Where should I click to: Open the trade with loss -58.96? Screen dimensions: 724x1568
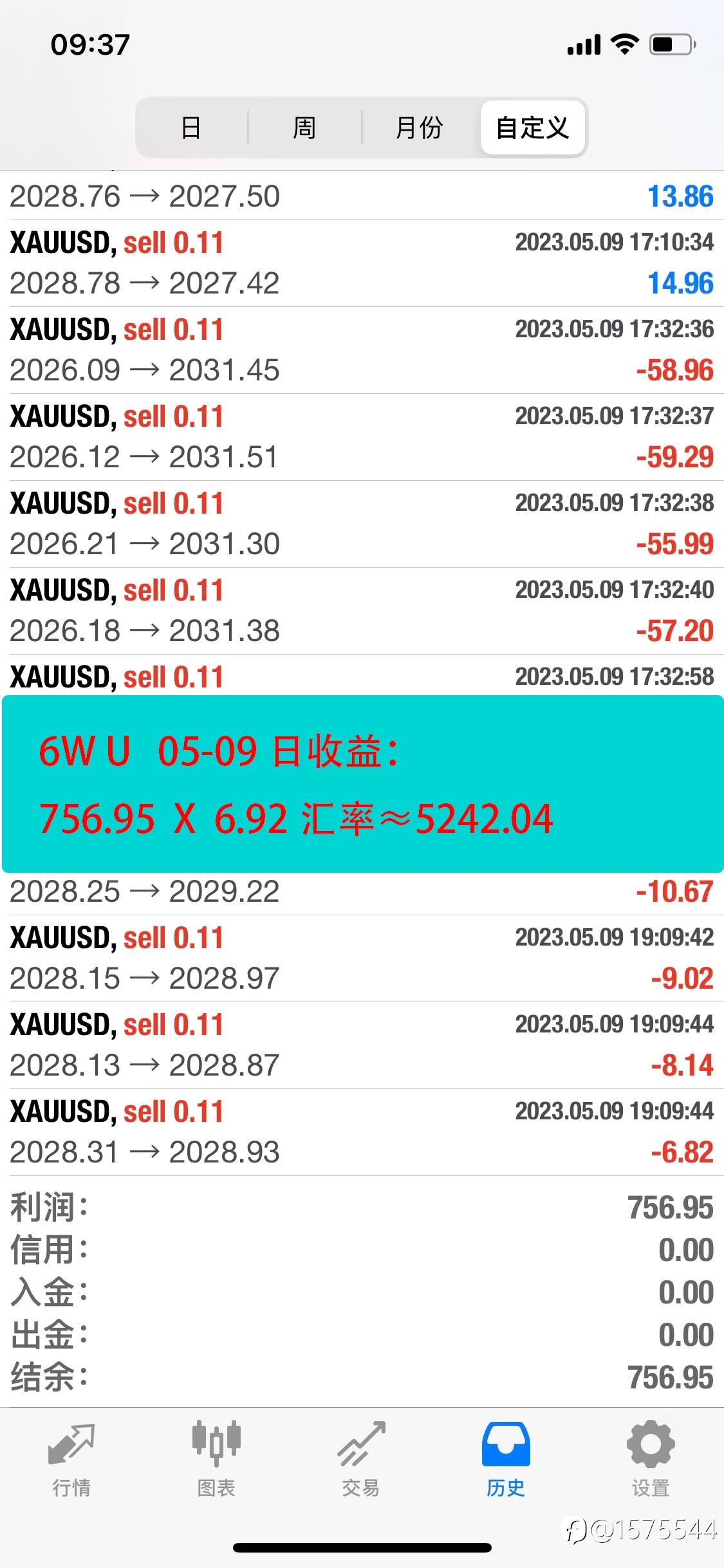[362, 350]
